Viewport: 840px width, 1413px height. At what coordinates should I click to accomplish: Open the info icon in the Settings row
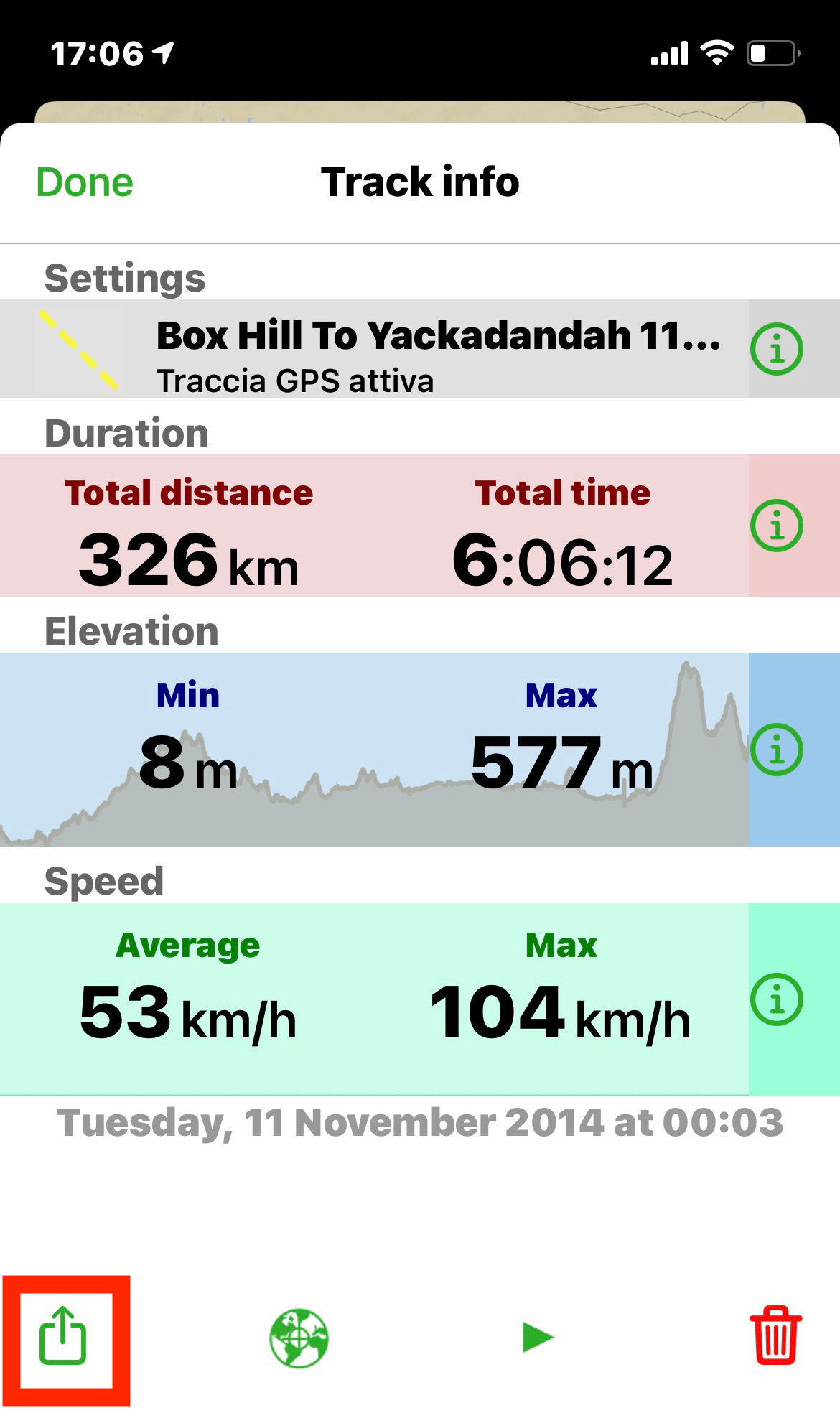pyautogui.click(x=776, y=349)
